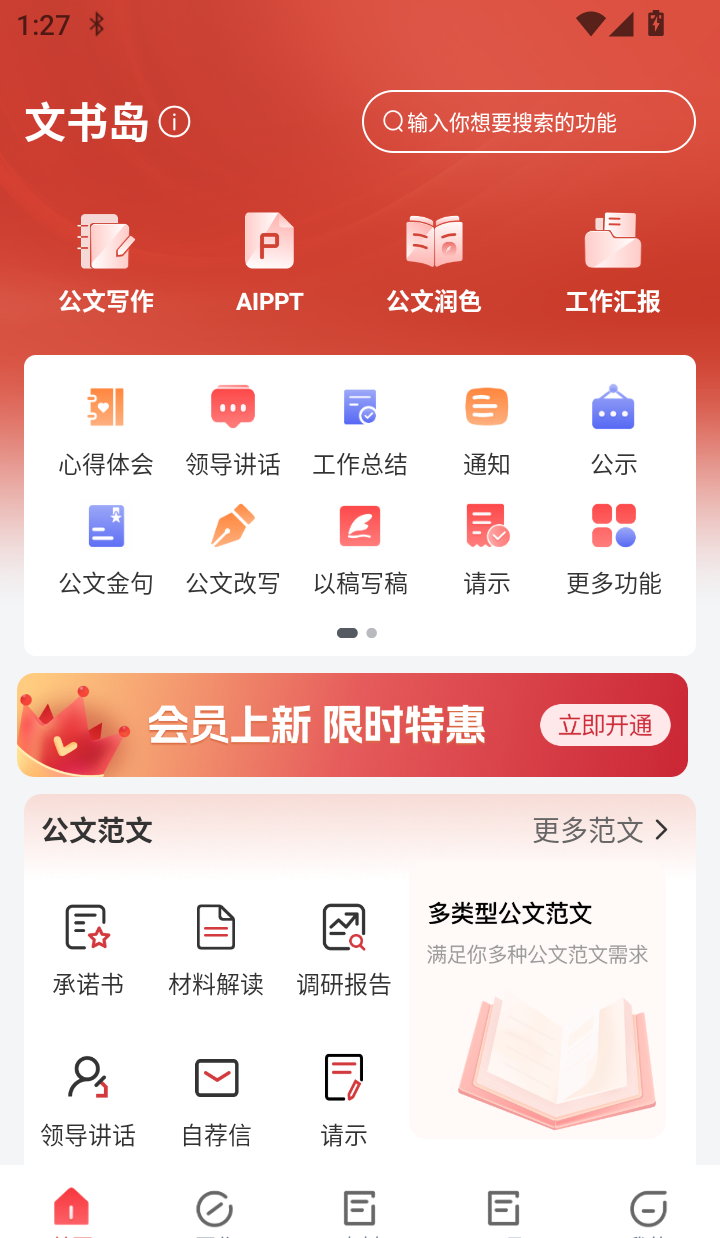
Task: Select the second carousel page indicator dot
Action: [371, 633]
